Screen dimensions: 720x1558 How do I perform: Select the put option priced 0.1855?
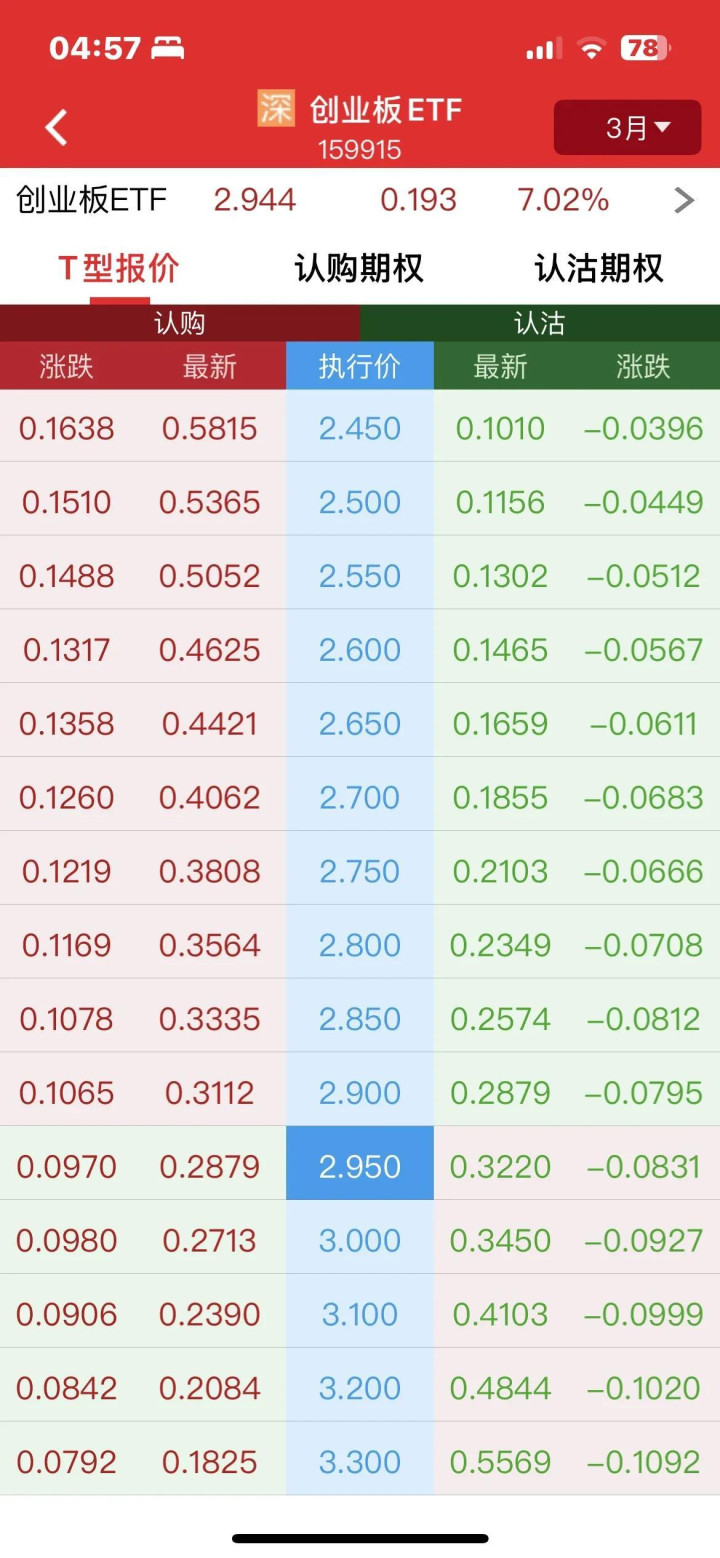click(500, 797)
